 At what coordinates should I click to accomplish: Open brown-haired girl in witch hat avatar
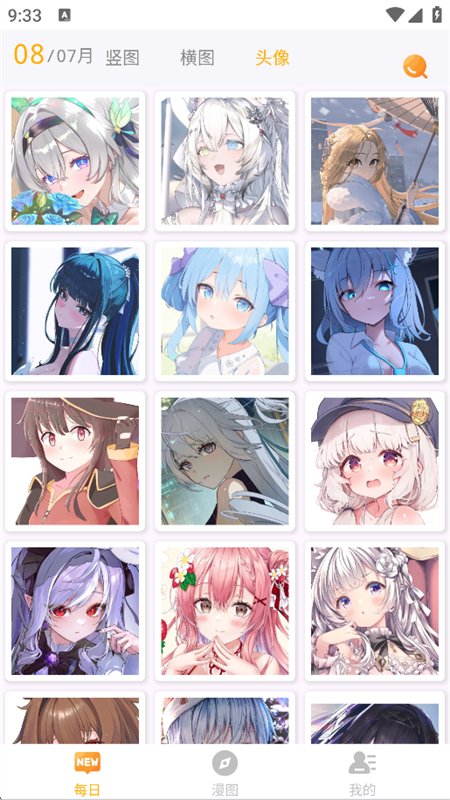(75, 461)
